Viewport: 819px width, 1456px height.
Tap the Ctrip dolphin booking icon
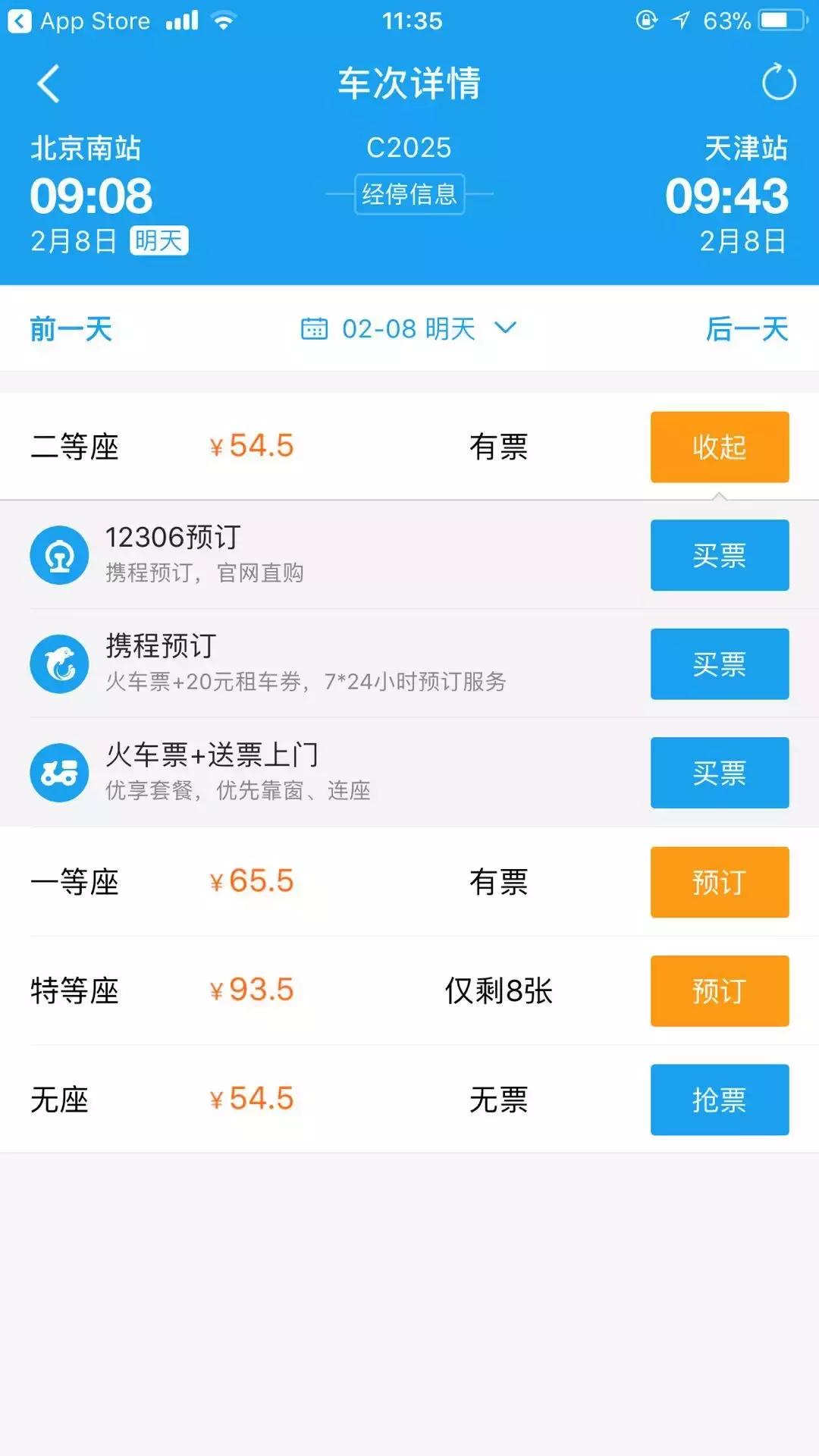(59, 664)
